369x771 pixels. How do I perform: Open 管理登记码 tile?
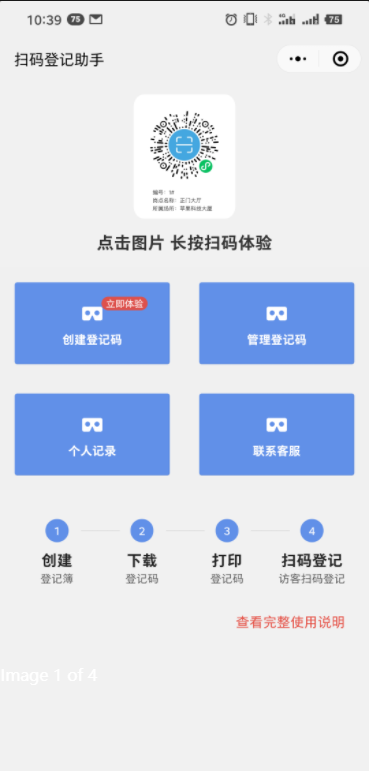click(x=277, y=323)
